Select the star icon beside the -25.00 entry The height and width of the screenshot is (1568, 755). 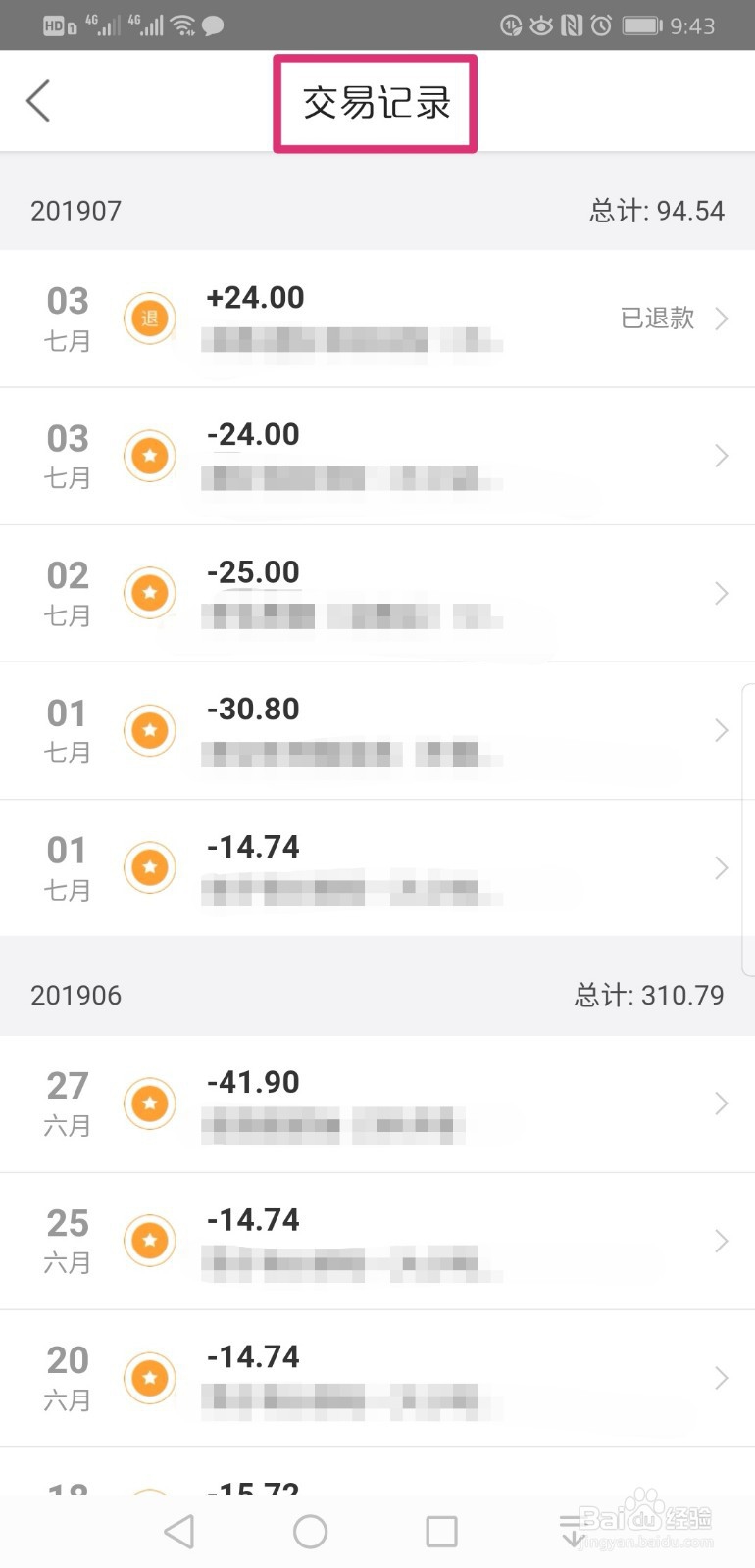(x=149, y=592)
